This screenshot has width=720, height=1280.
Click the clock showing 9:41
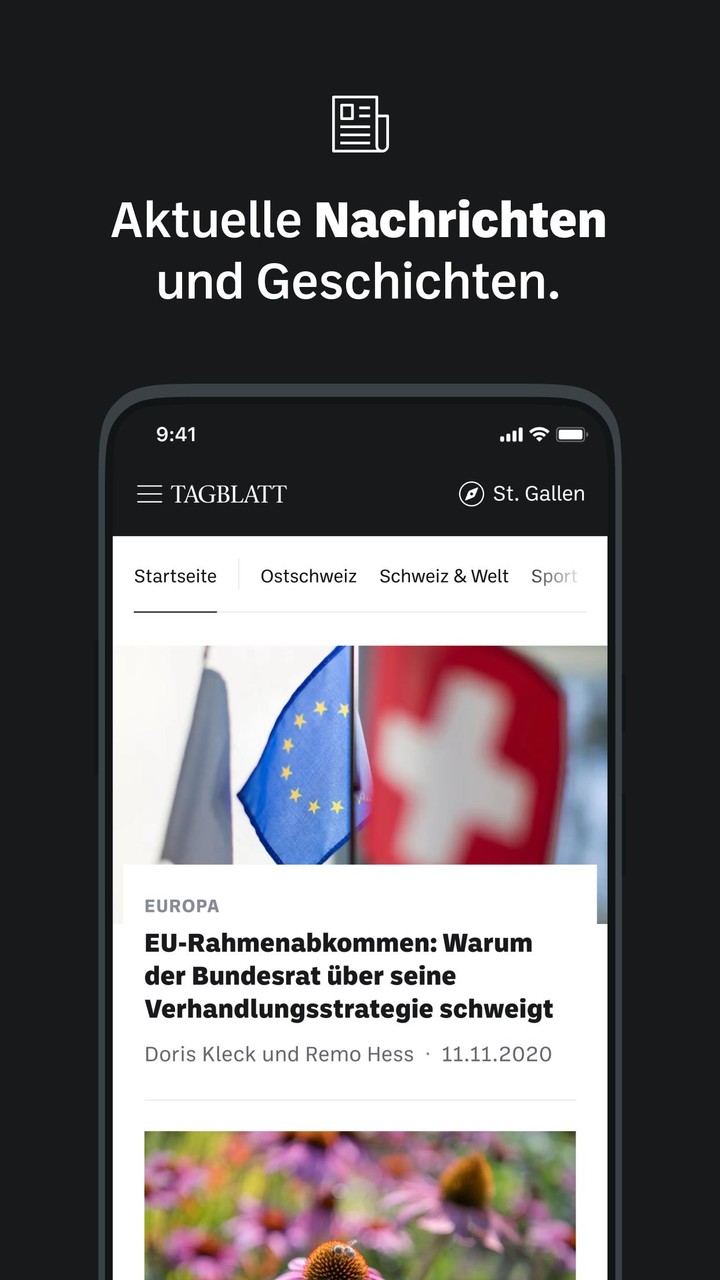point(176,434)
